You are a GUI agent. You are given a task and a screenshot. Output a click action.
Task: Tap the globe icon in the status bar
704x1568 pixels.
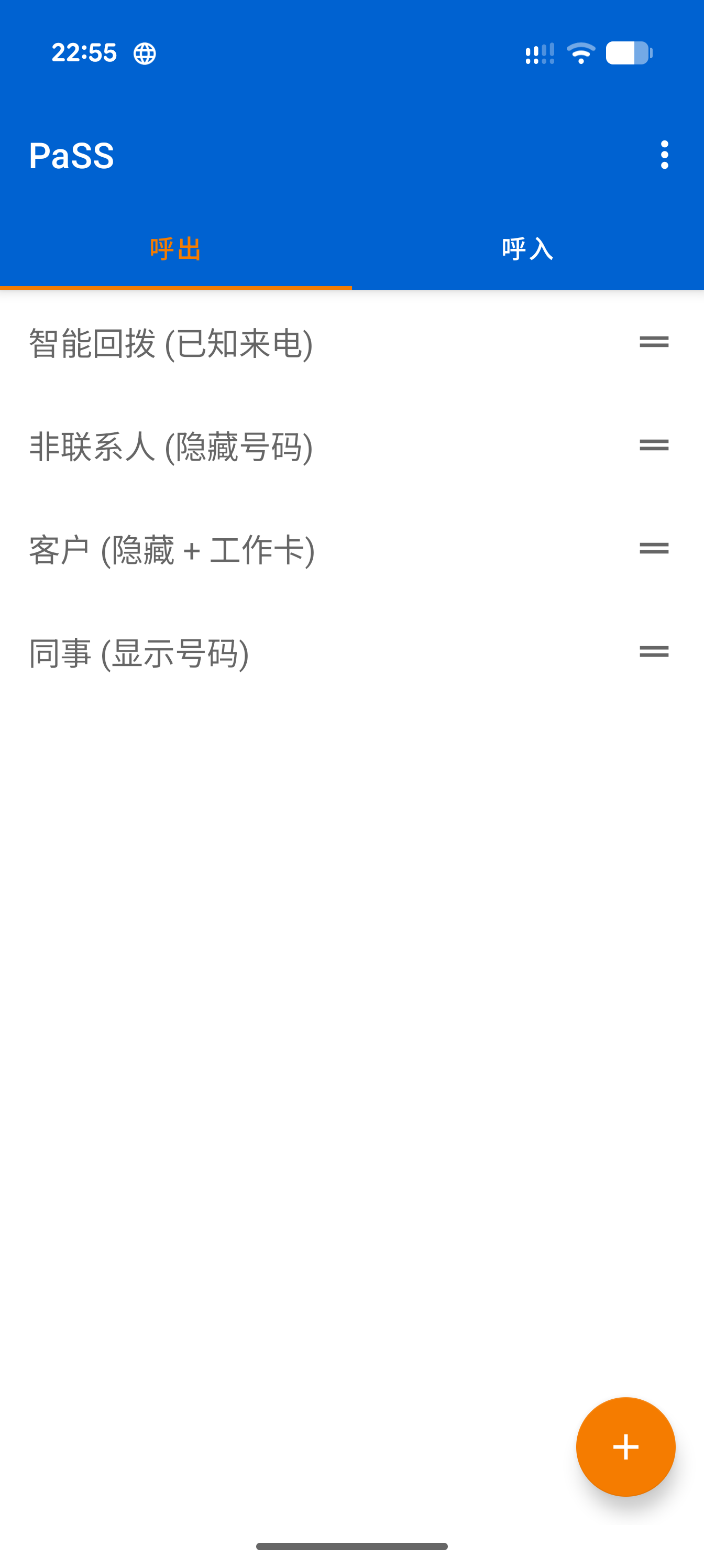coord(144,53)
